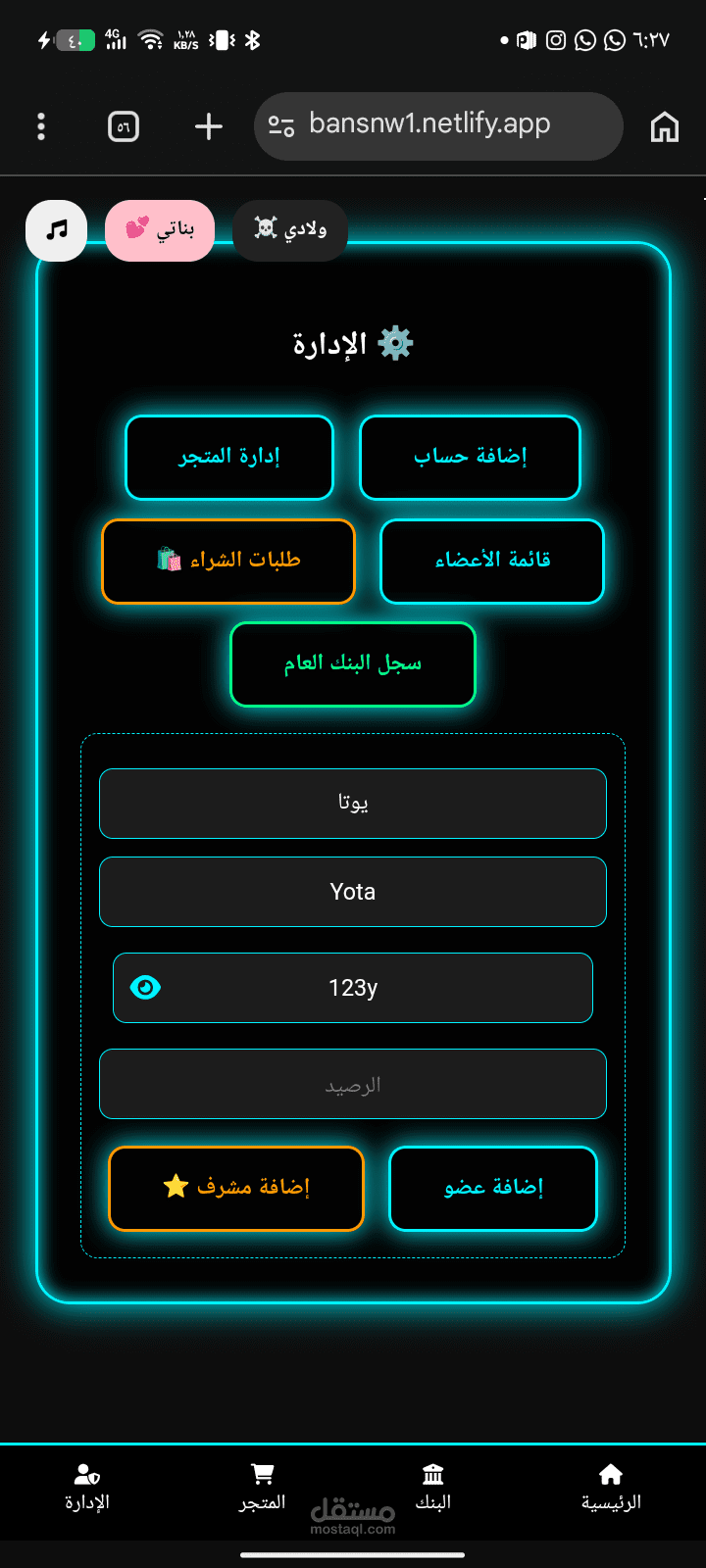Screen dimensions: 706x1568
Task: Tap the music note button
Action: (57, 230)
